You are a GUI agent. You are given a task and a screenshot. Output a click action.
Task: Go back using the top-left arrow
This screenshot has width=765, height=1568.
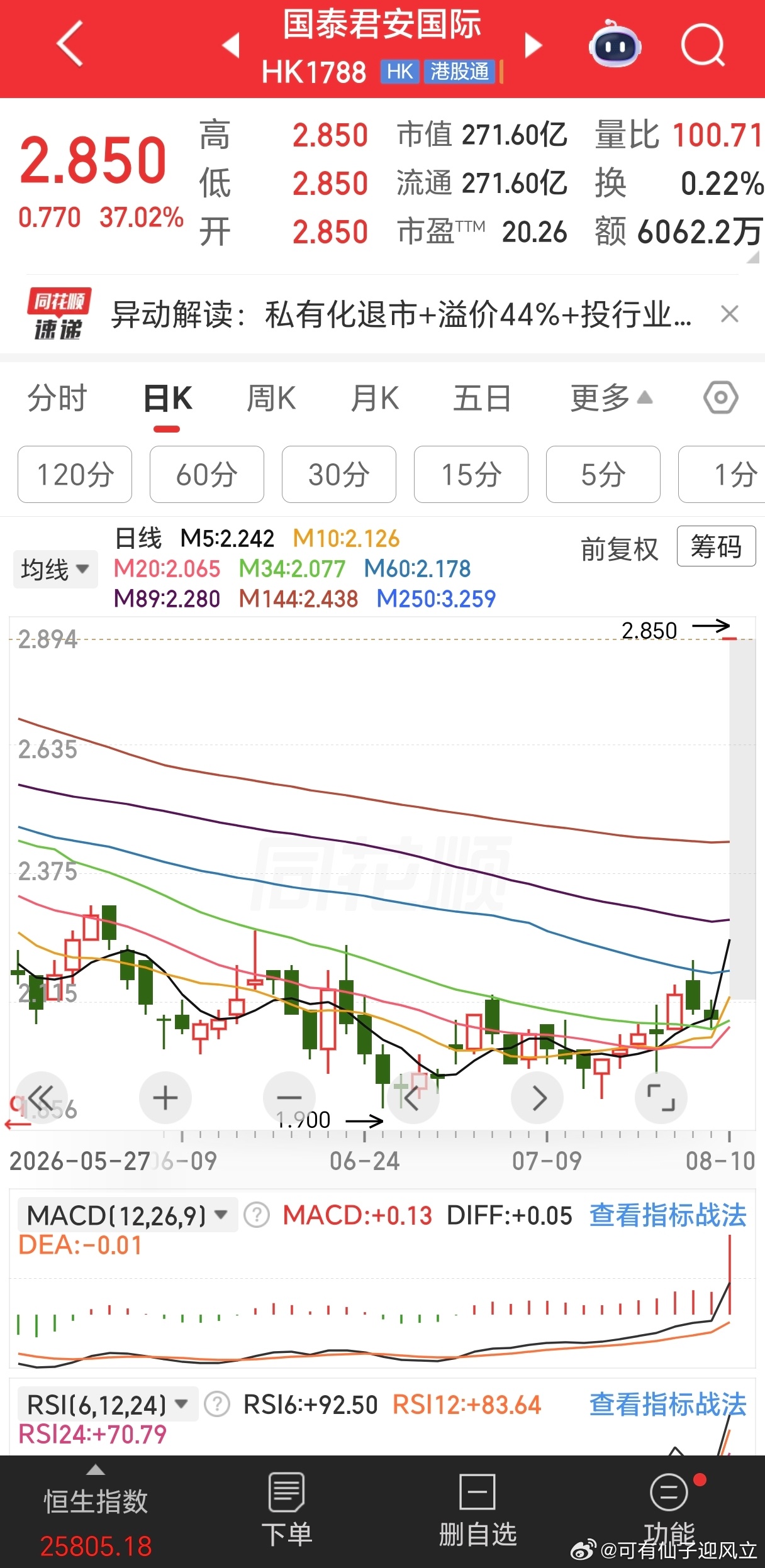70,43
